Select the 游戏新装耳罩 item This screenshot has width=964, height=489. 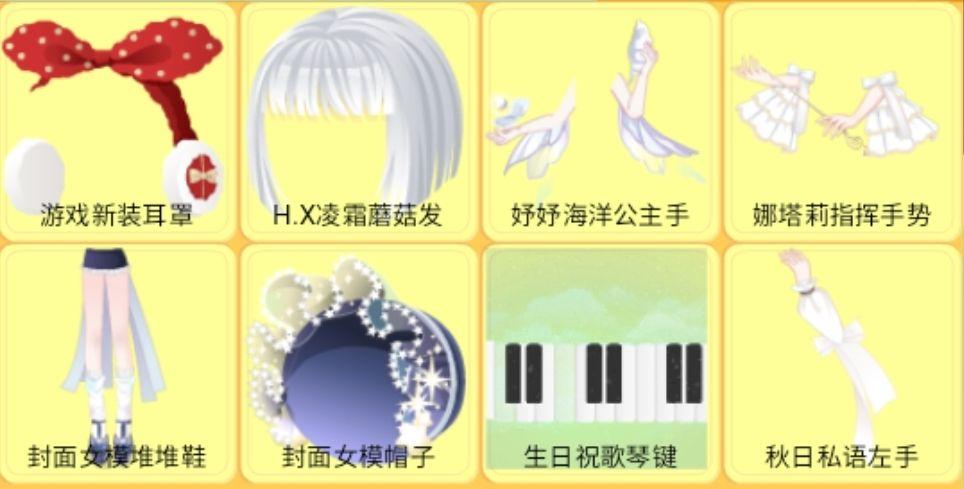tap(118, 120)
